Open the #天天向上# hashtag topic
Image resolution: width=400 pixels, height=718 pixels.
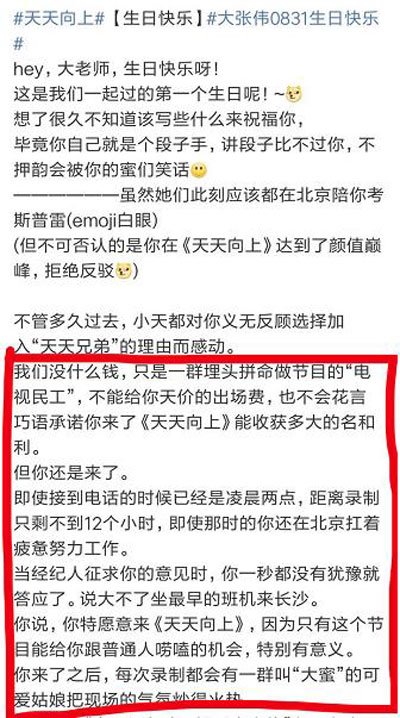click(x=59, y=19)
